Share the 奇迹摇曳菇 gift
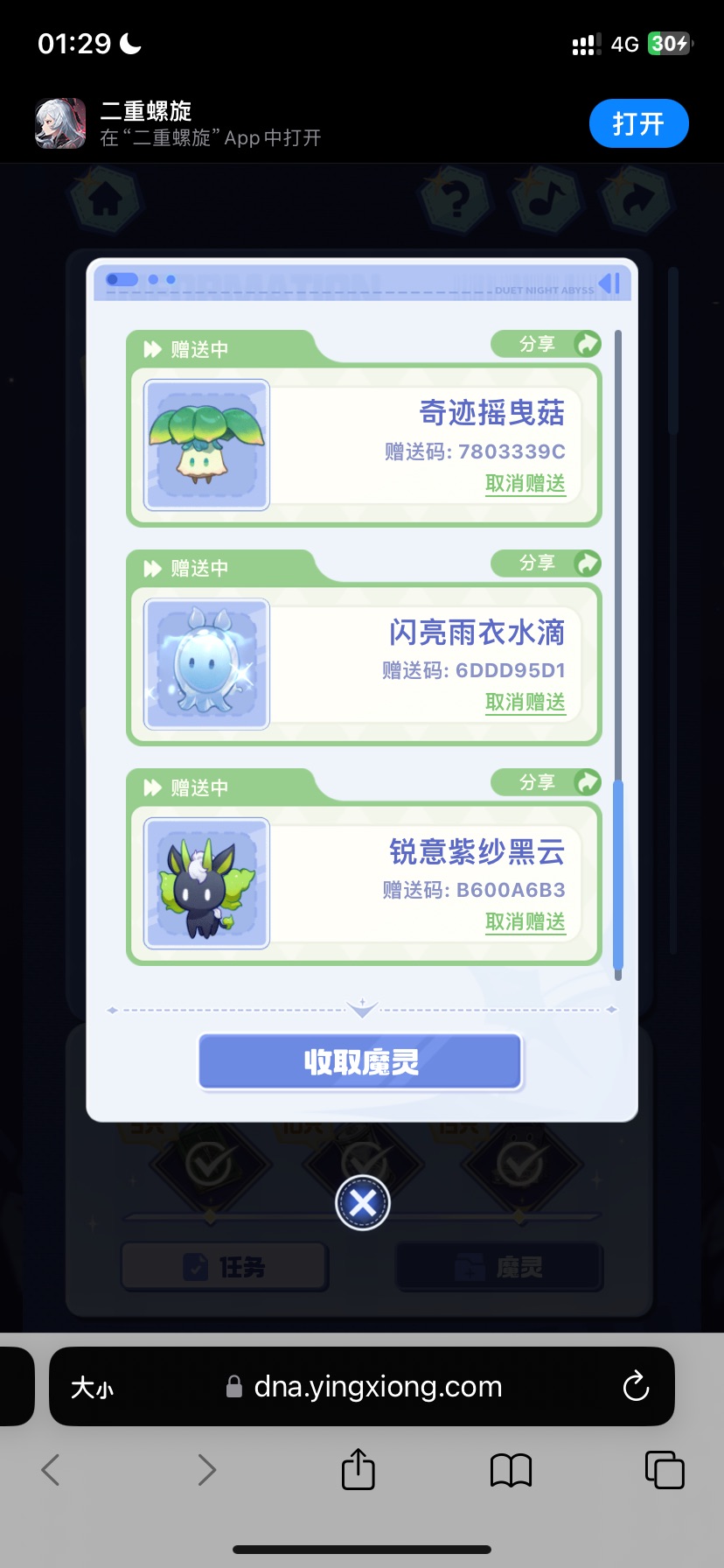This screenshot has width=724, height=1568. (x=546, y=344)
